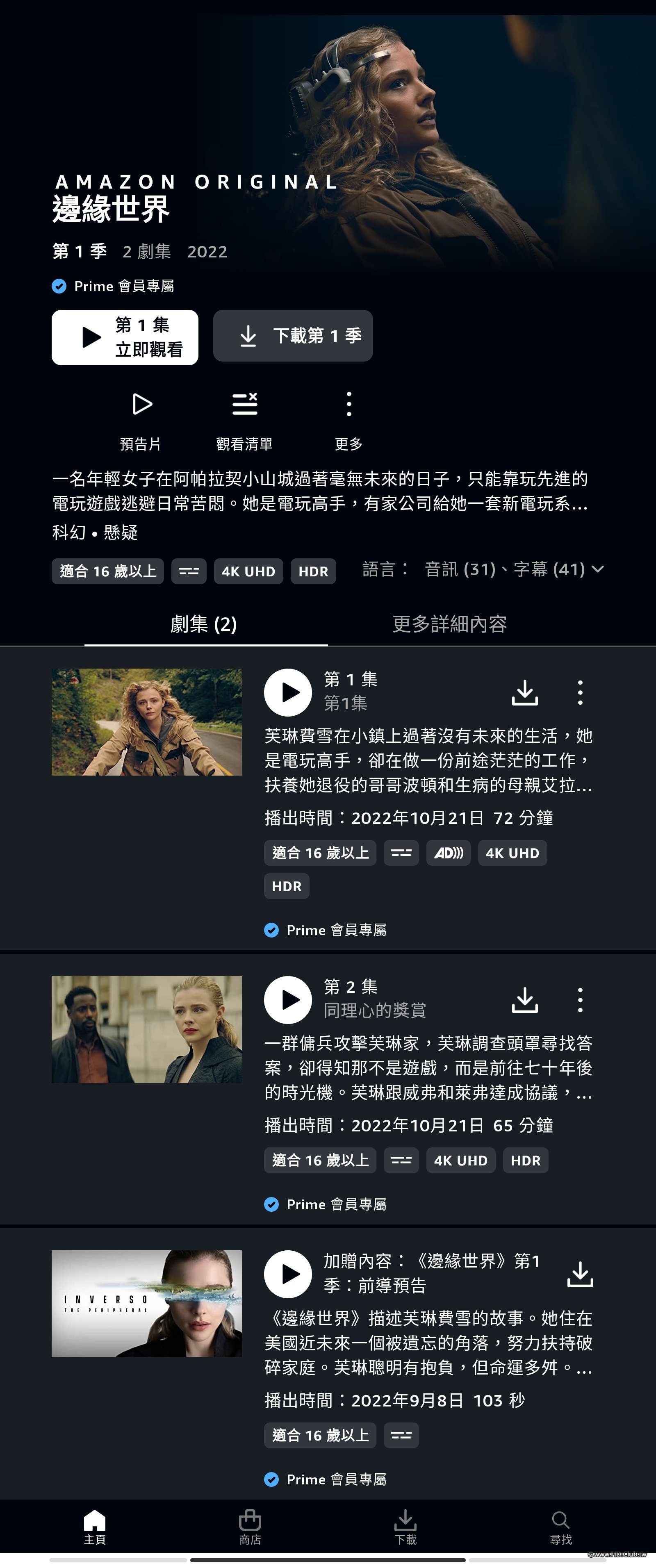This screenshot has height=1568, width=656.
Task: Play episode 同理心的獎賞
Action: tap(288, 1000)
